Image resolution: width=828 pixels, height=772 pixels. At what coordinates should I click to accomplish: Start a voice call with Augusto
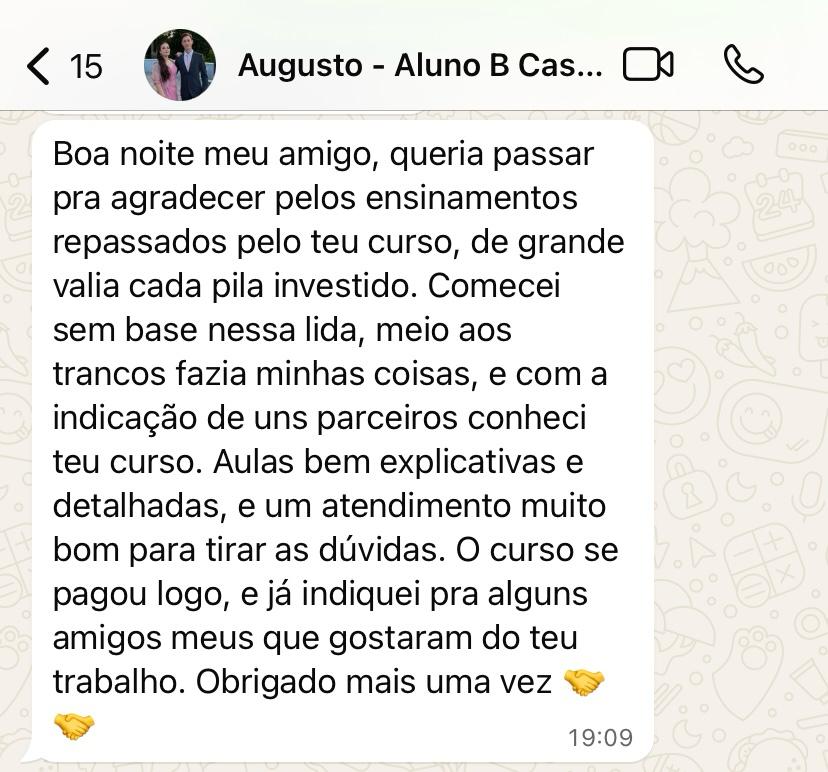tap(743, 66)
